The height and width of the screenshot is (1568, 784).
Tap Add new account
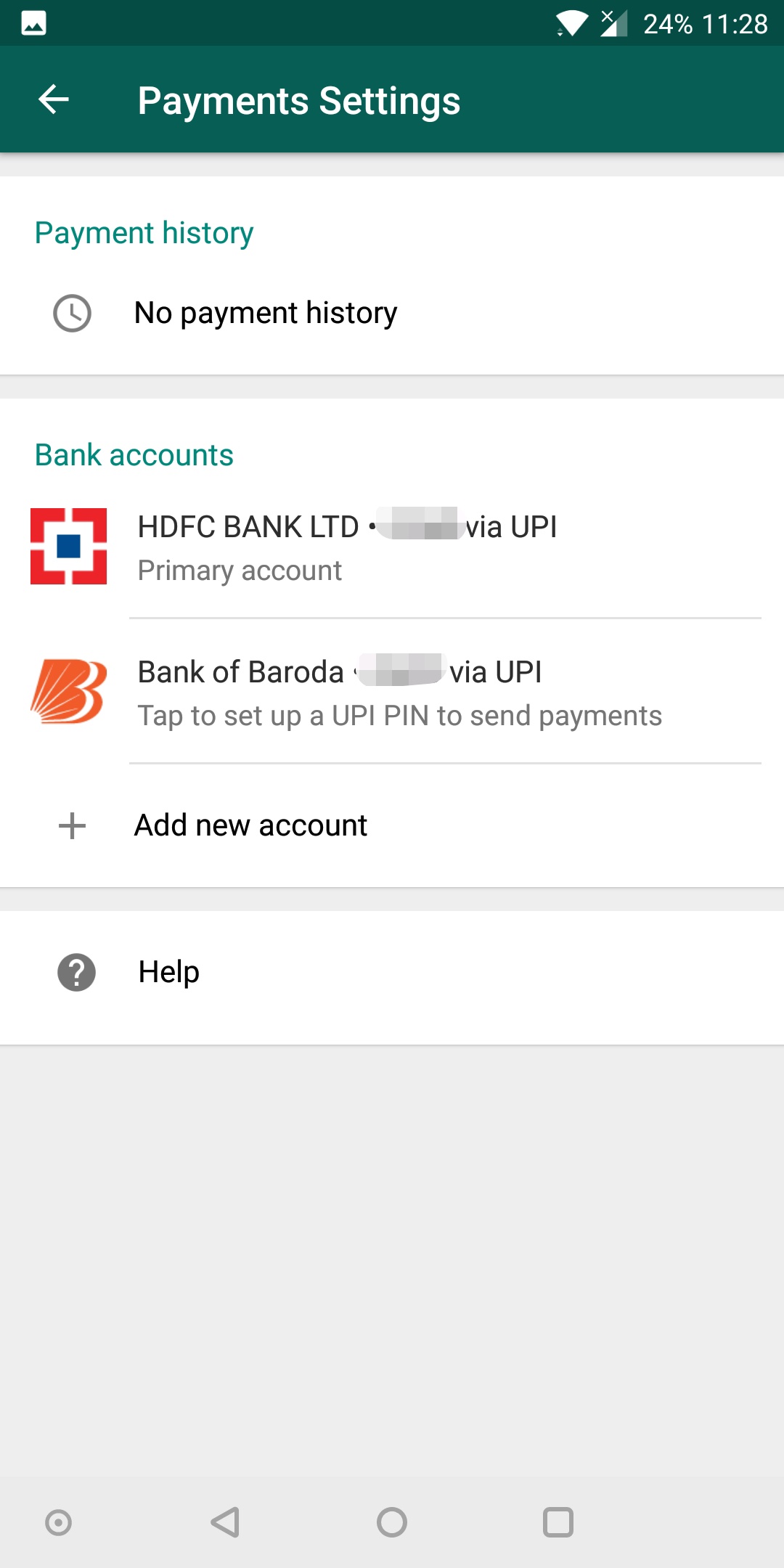point(392,825)
